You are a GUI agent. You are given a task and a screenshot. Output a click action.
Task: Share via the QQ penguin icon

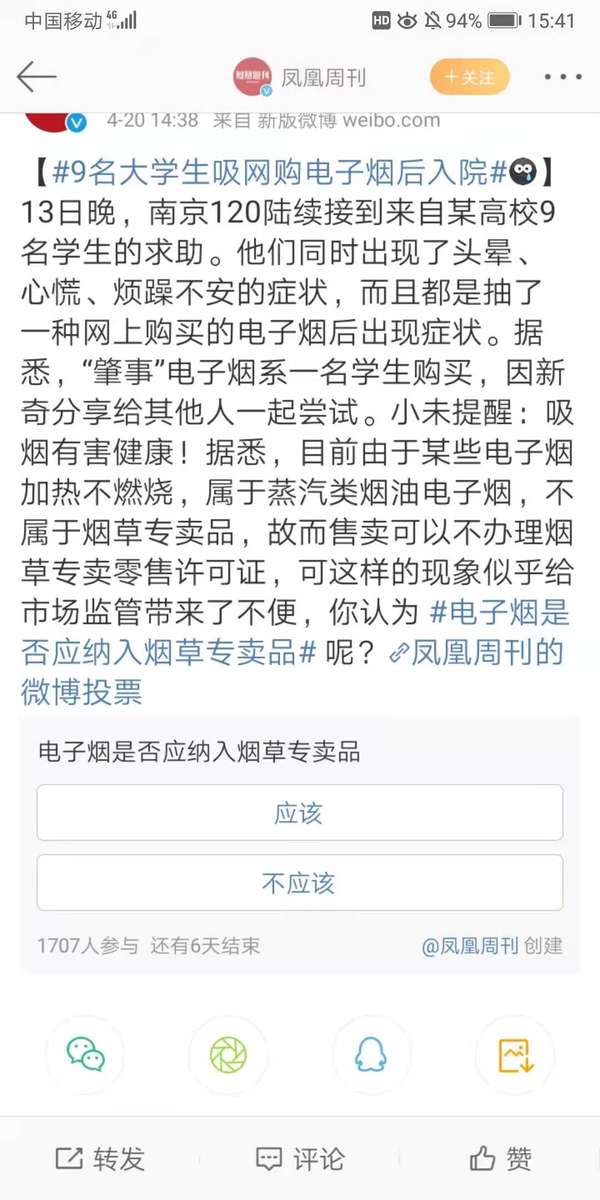pos(371,1054)
